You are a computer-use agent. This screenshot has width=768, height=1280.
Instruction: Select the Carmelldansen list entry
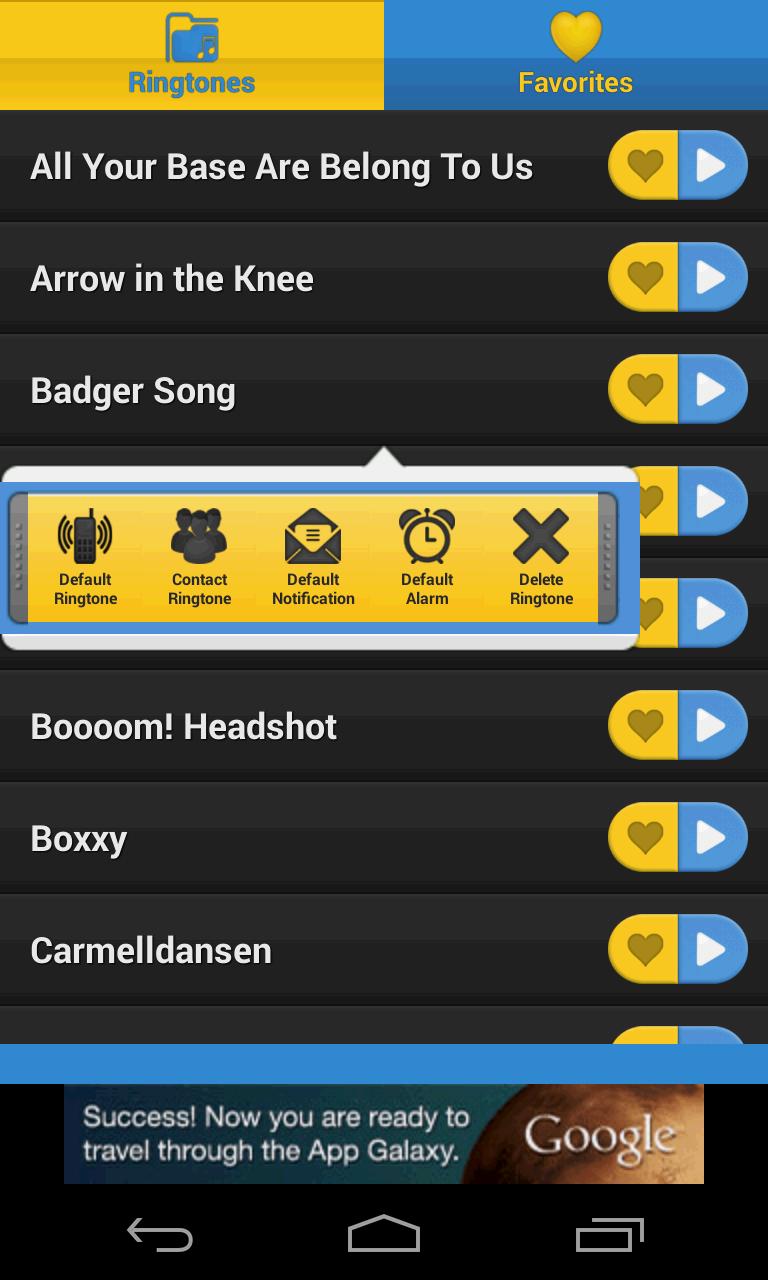(x=300, y=948)
